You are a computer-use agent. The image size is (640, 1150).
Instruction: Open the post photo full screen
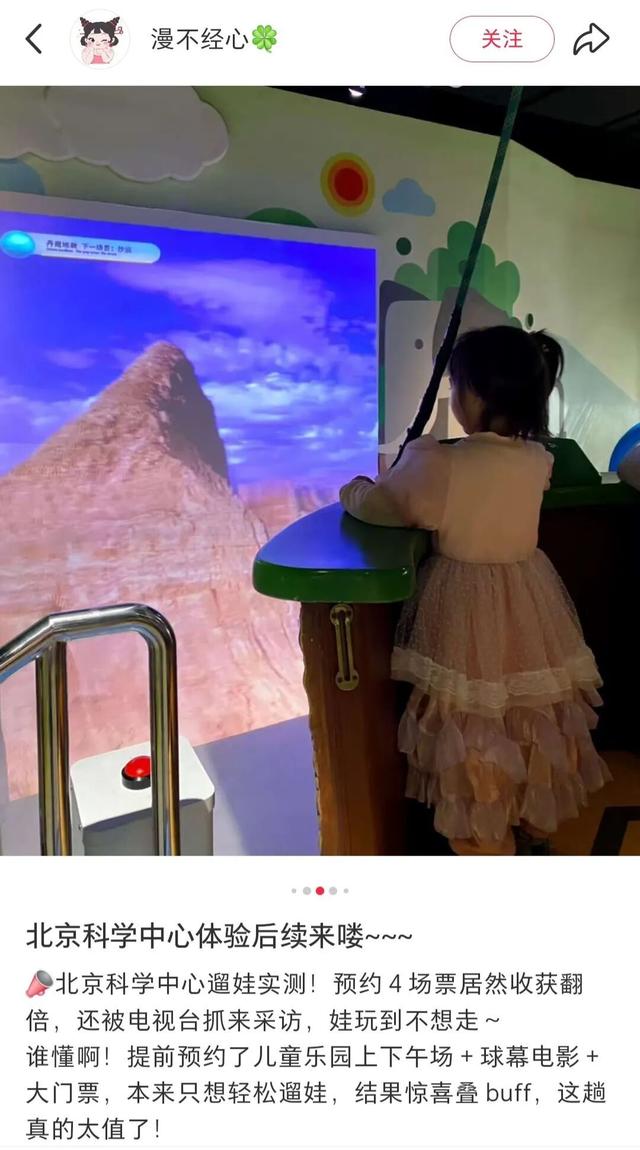[320, 470]
